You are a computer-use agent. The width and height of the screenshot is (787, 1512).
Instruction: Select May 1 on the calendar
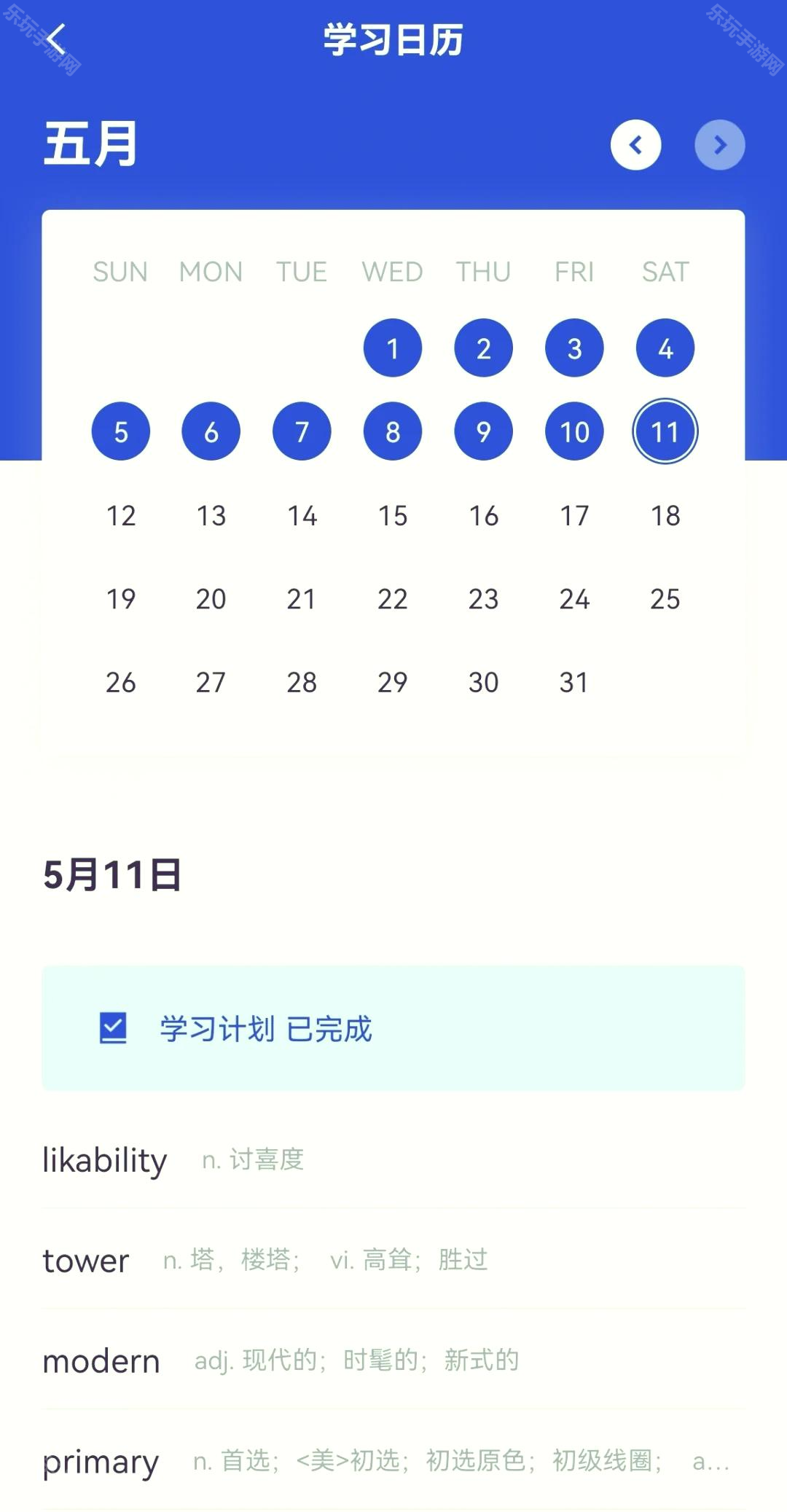tap(393, 348)
